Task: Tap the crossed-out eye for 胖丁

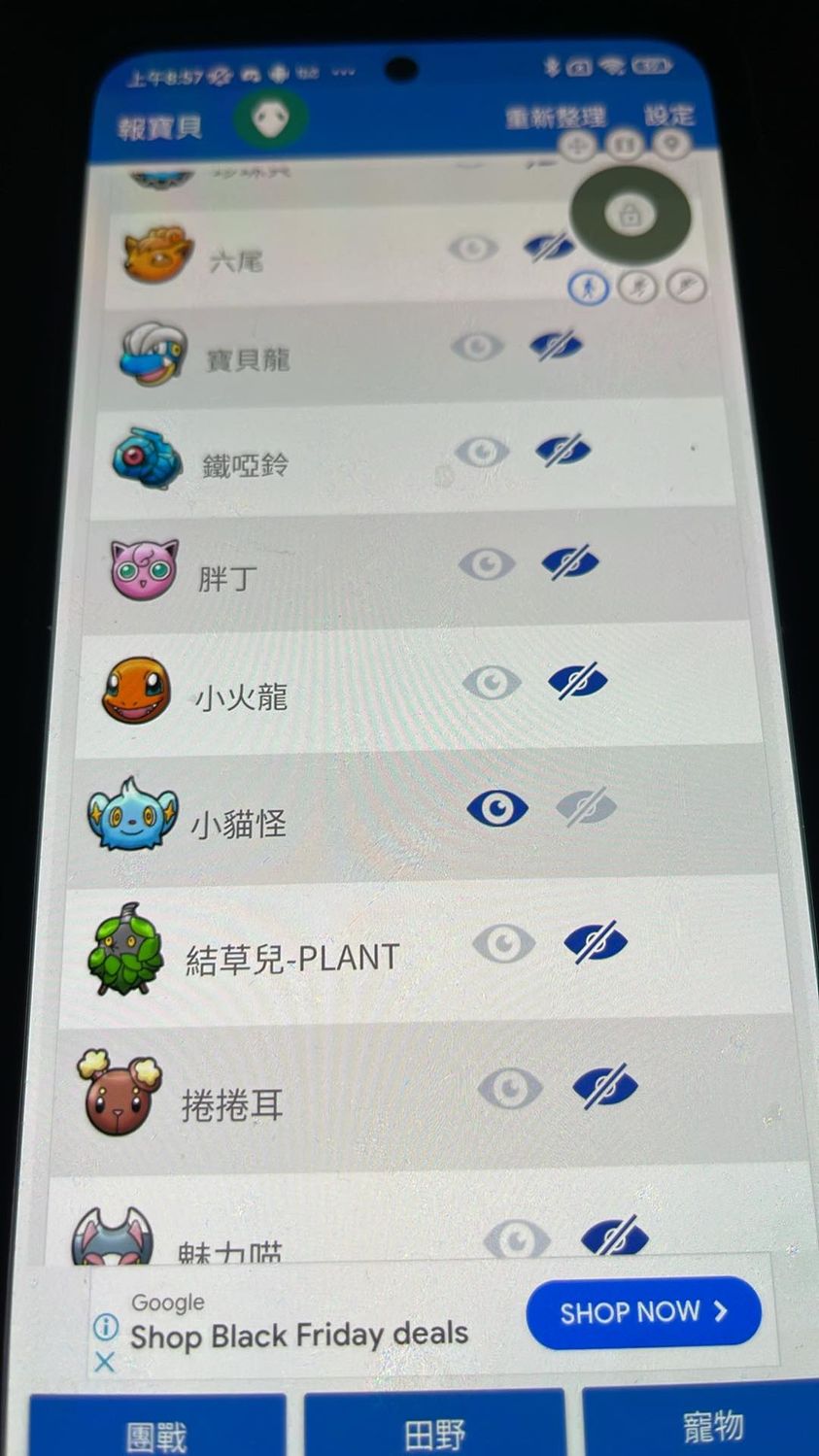Action: pyautogui.click(x=569, y=562)
